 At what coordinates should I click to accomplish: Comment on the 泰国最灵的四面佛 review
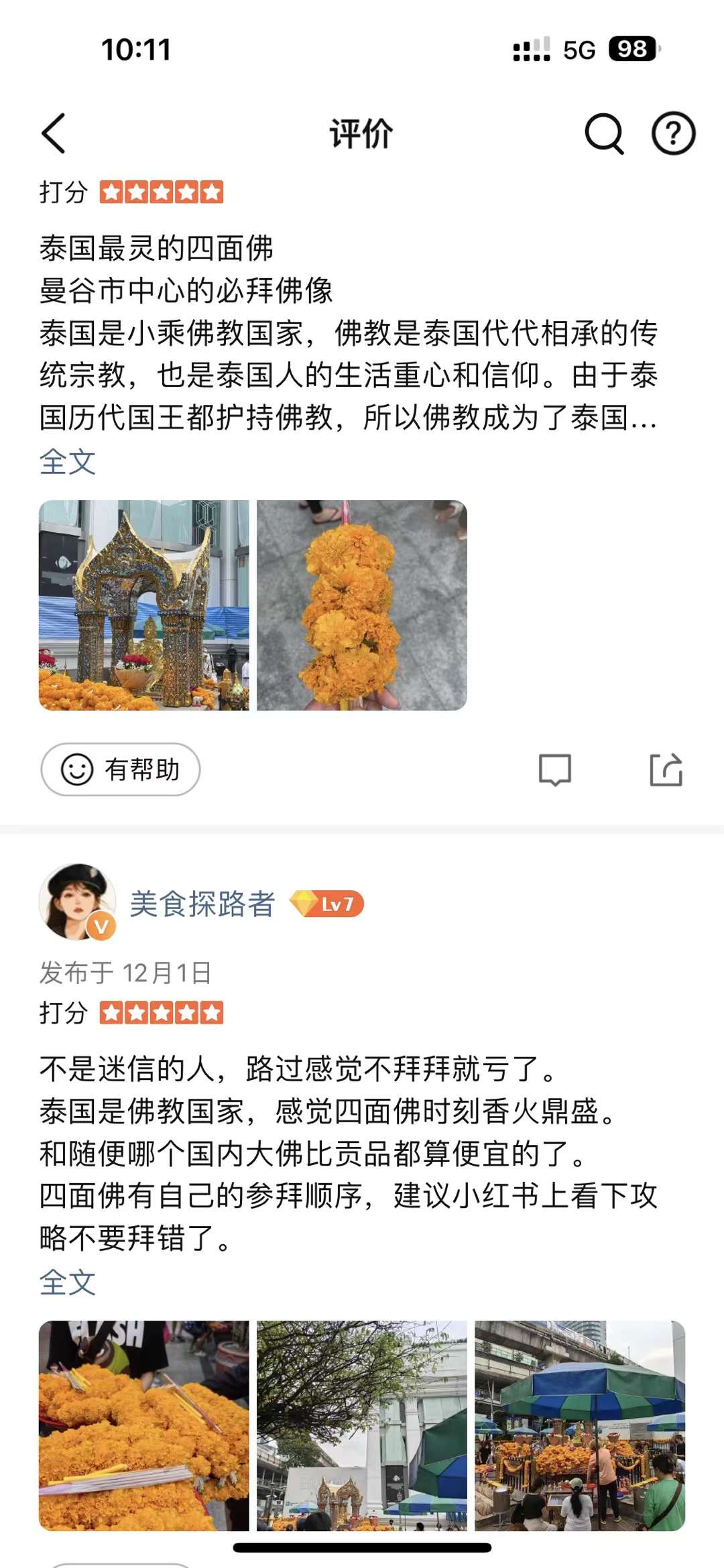(555, 770)
